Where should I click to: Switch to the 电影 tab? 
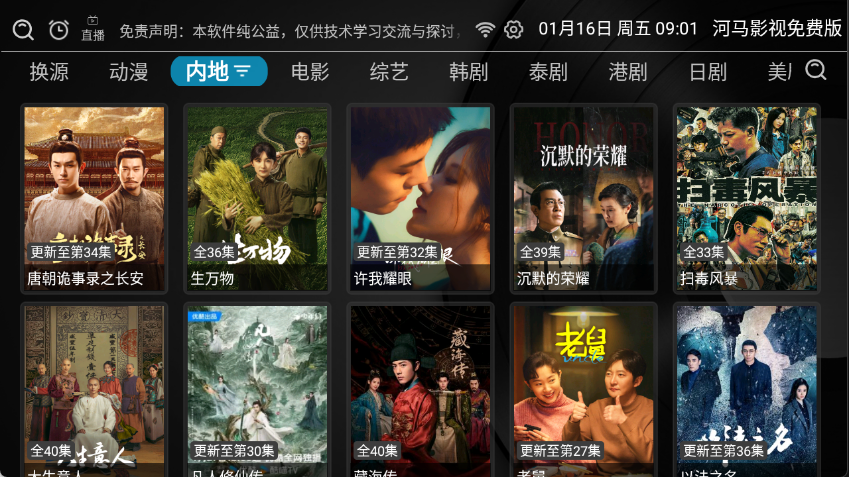(310, 72)
